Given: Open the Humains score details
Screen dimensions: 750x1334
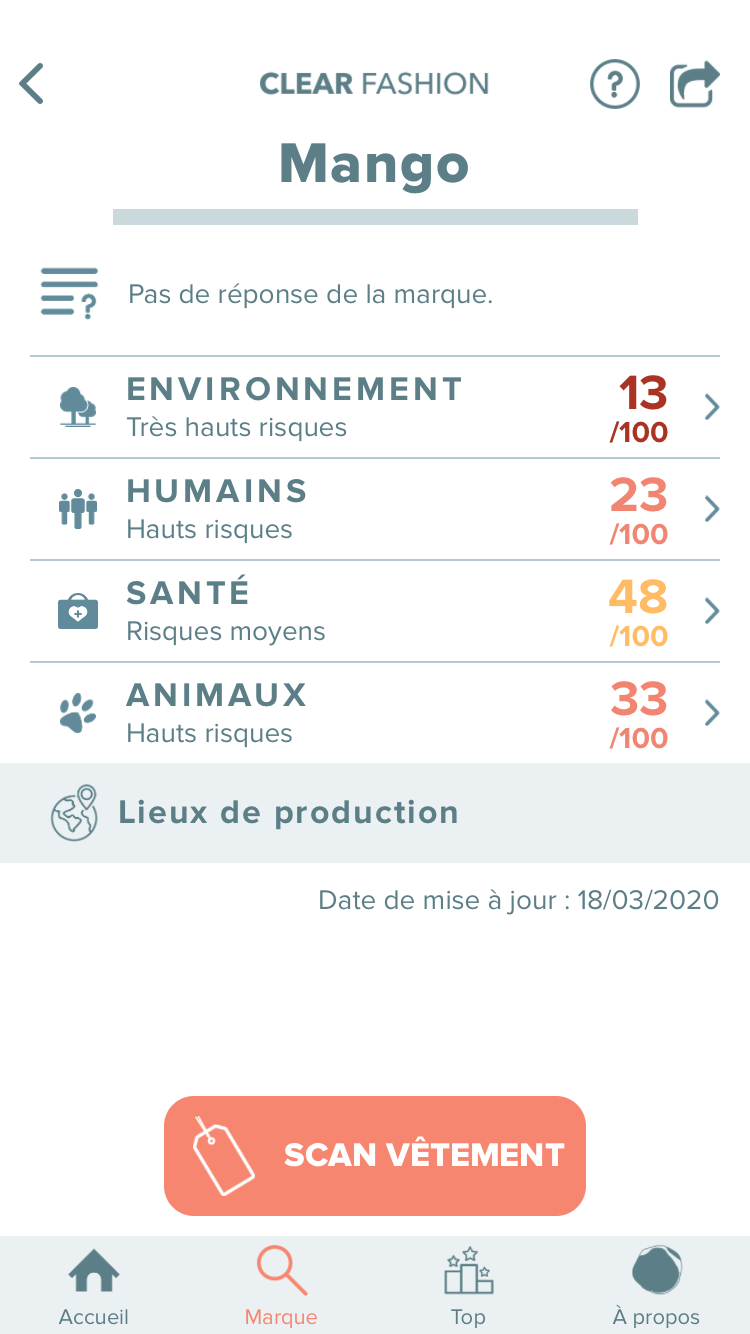Looking at the screenshot, I should click(375, 509).
